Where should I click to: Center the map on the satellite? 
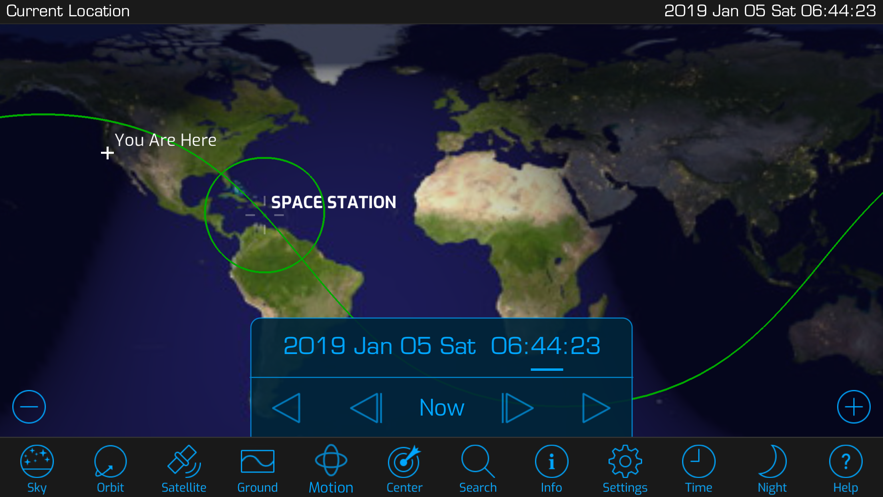[404, 468]
